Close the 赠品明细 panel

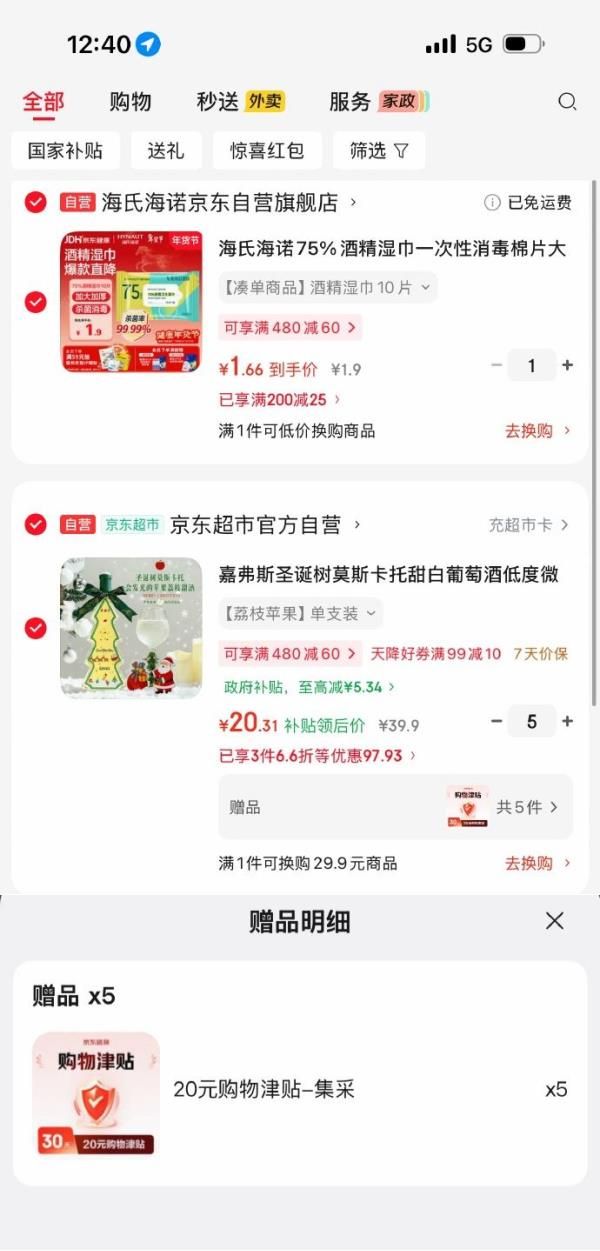[x=555, y=921]
